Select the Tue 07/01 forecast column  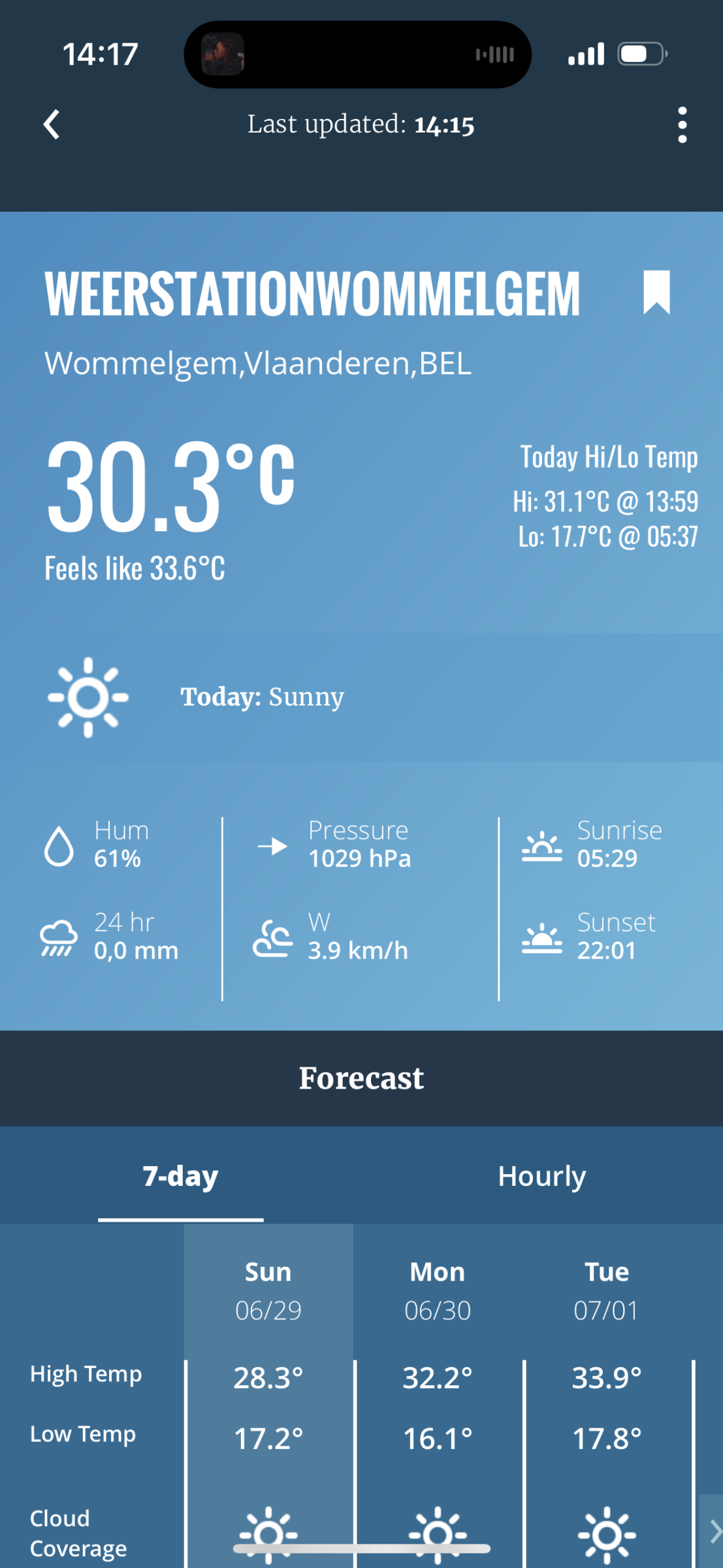607,1290
